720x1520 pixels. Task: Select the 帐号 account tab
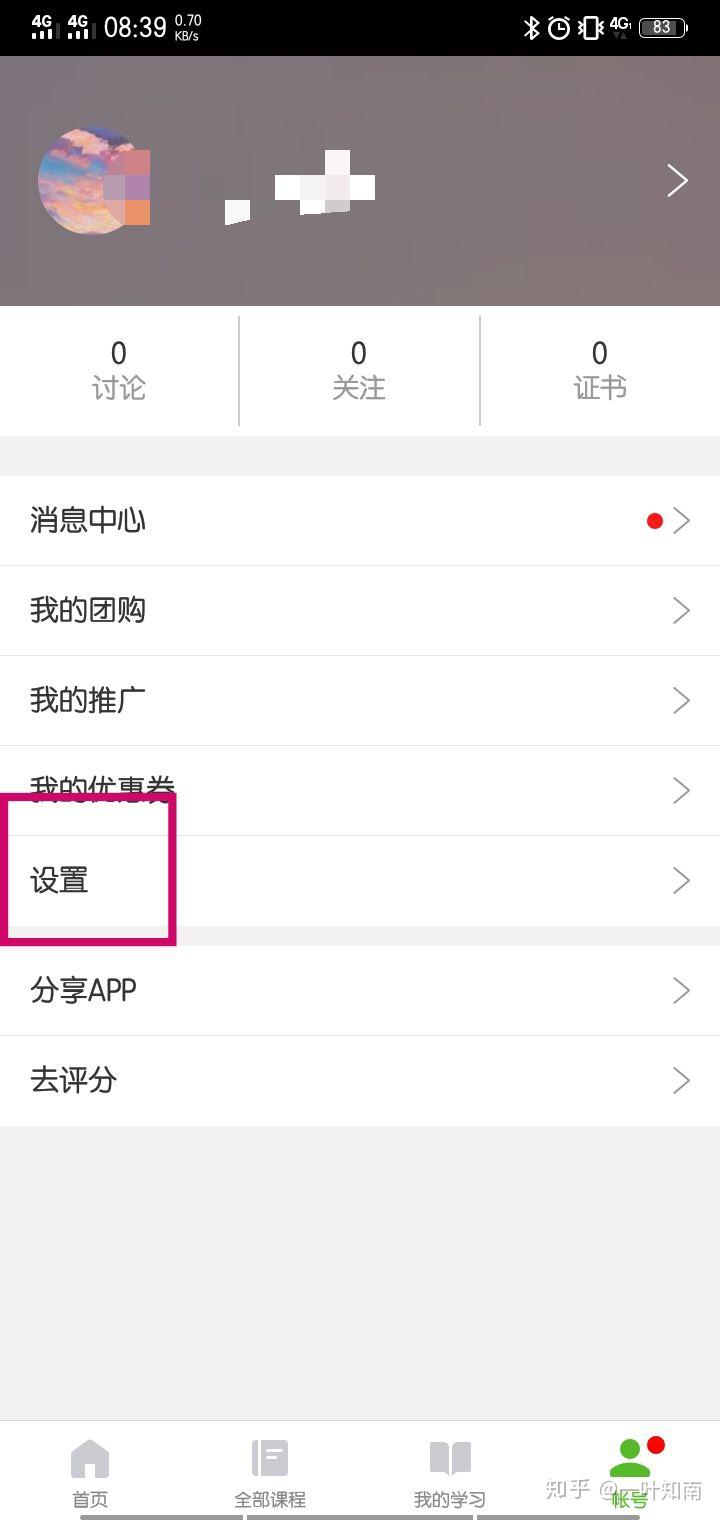point(630,1472)
